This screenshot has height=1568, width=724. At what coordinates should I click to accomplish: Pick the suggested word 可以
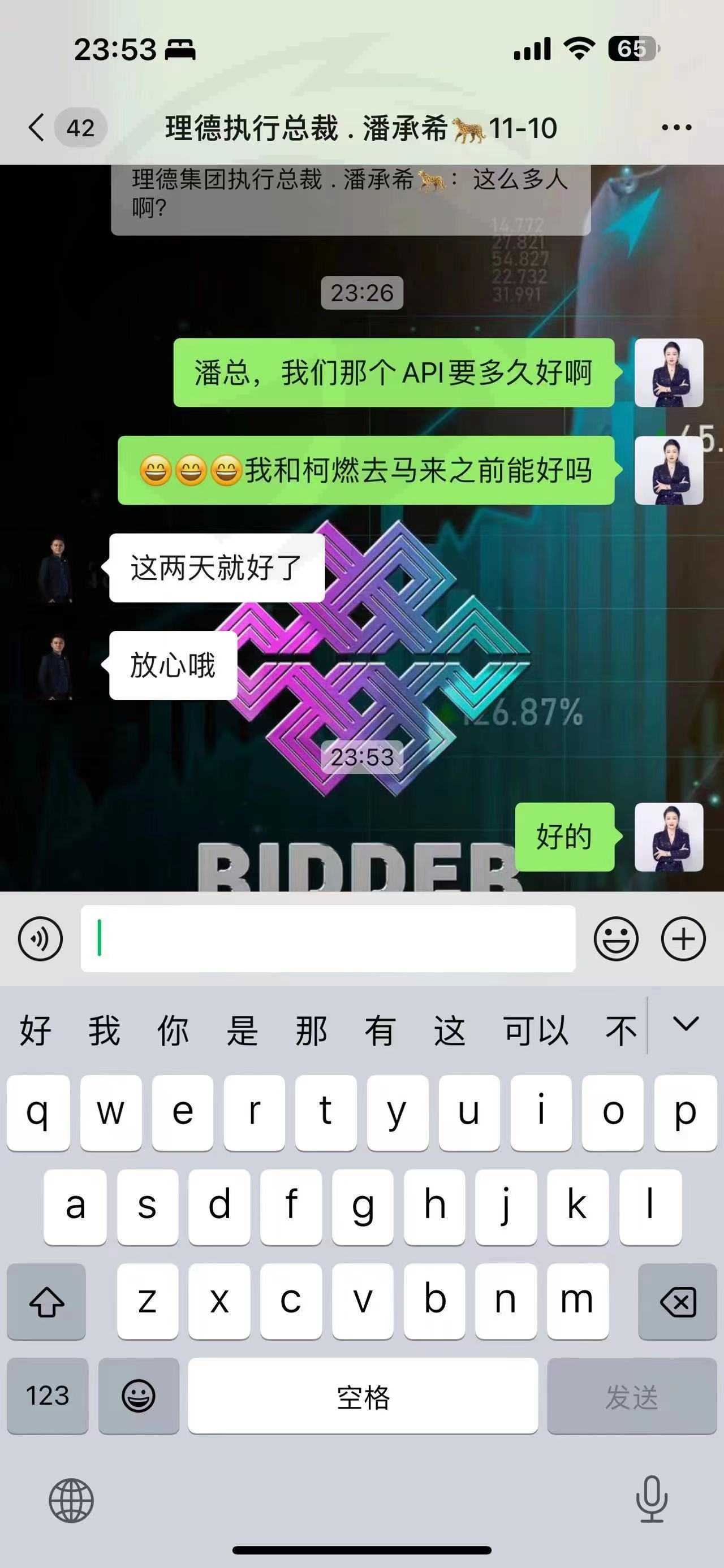point(535,1030)
